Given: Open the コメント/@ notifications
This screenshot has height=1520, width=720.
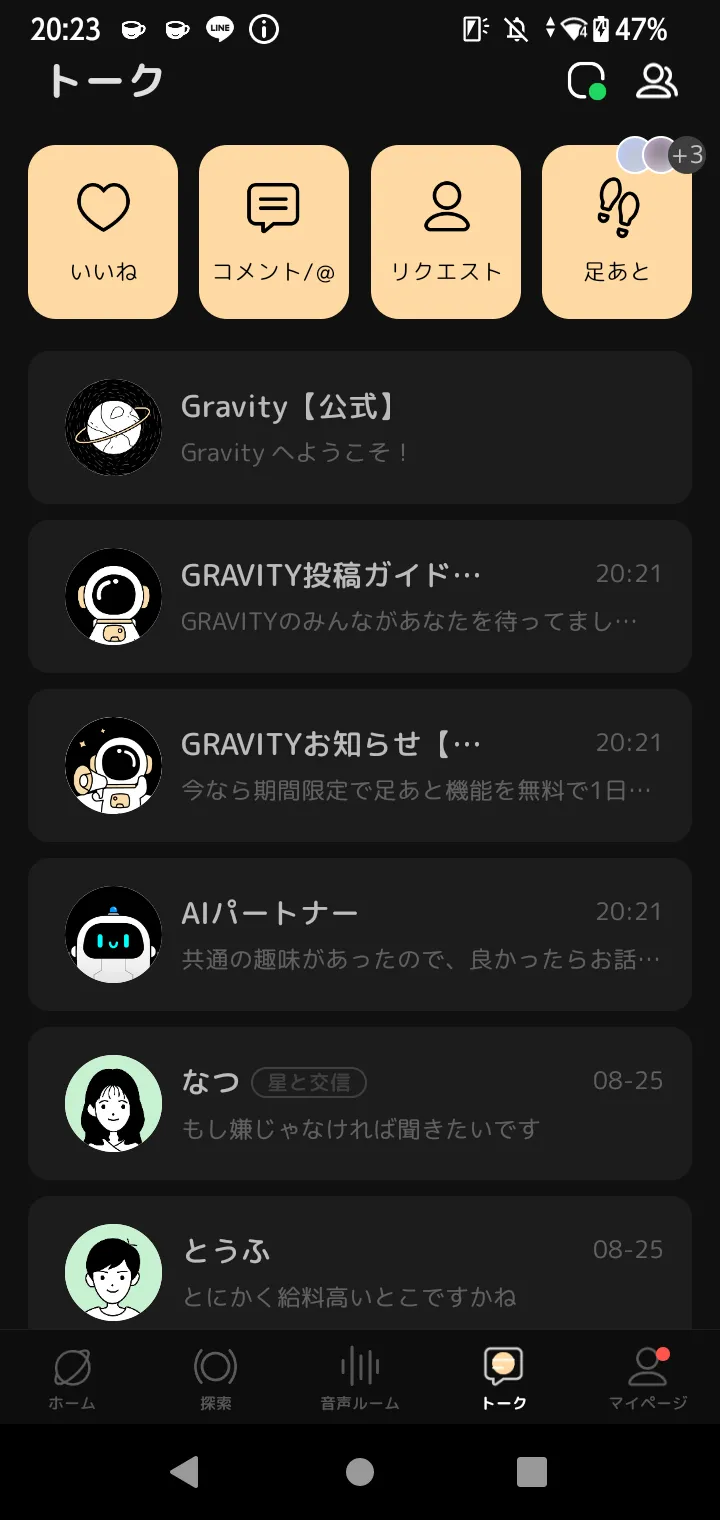Looking at the screenshot, I should click(274, 232).
